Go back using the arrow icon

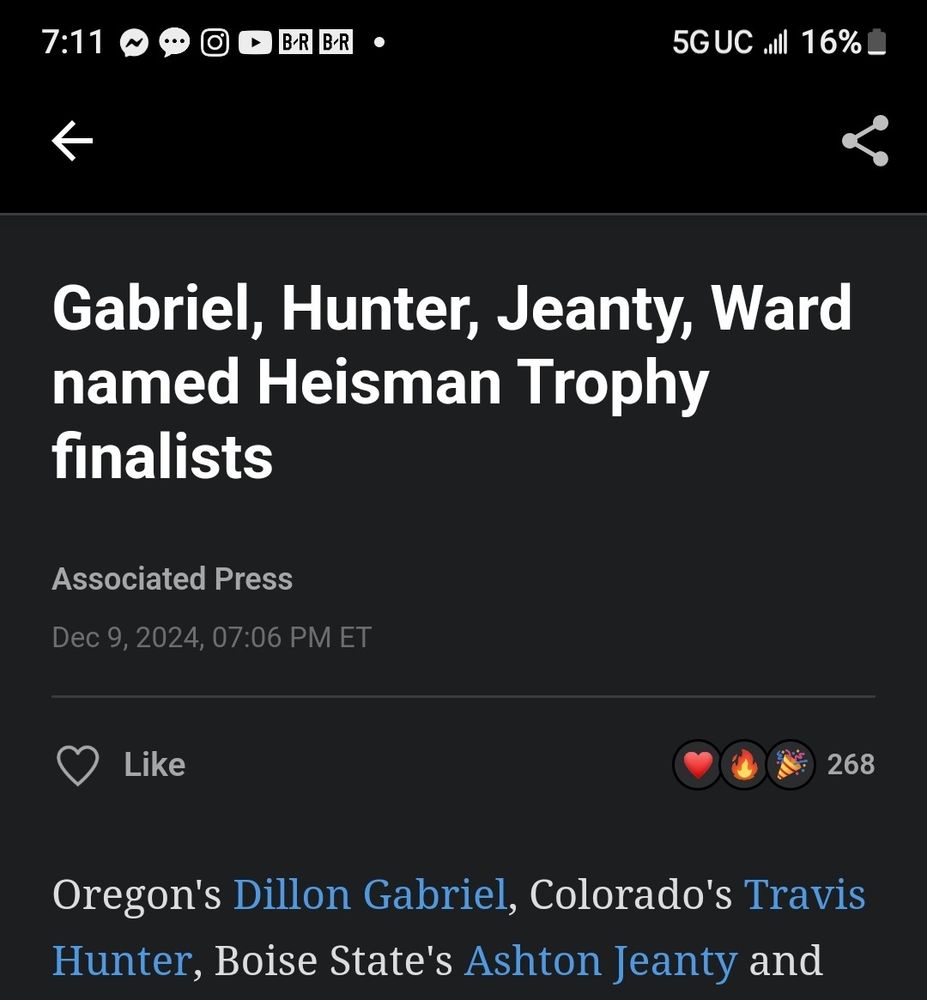coord(72,141)
